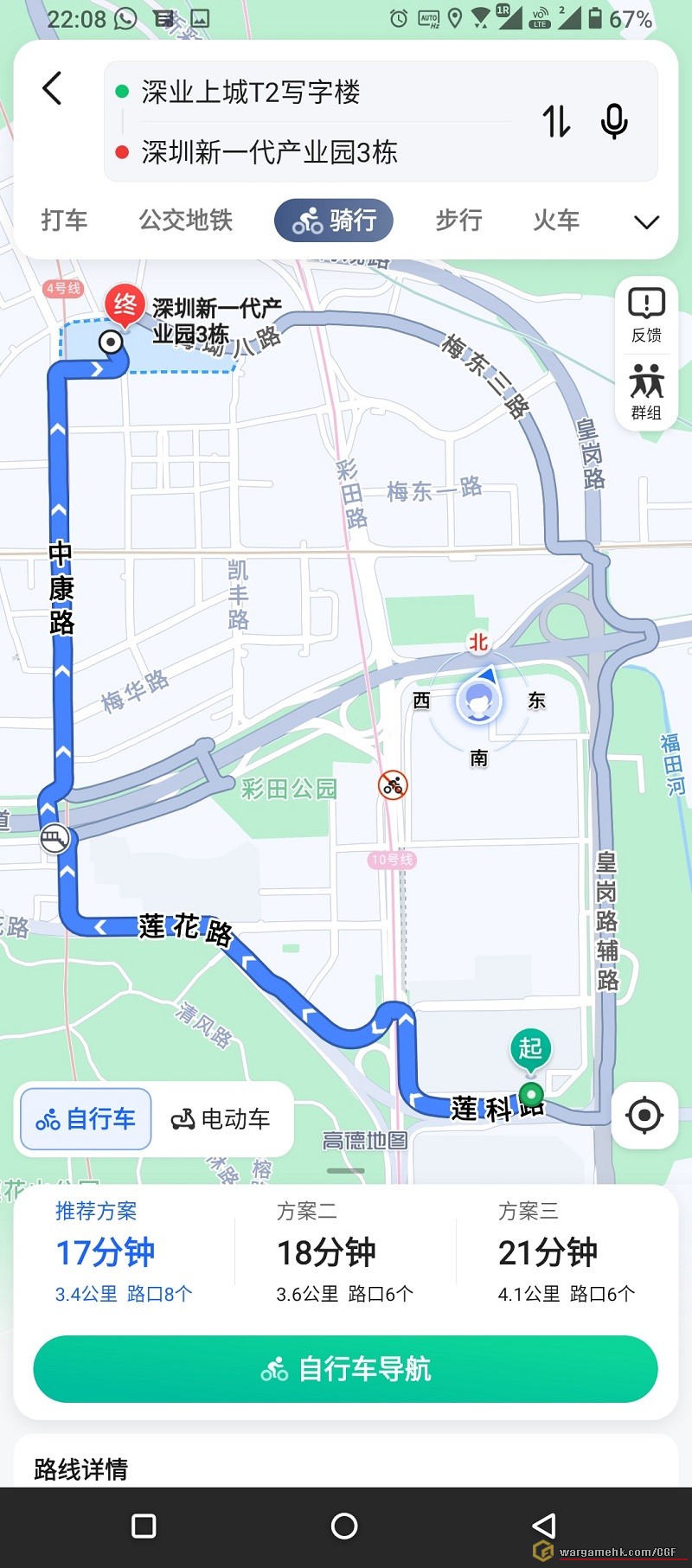The height and width of the screenshot is (1568, 692).
Task: Switch to the 公交地铁 tab
Action: (x=186, y=221)
